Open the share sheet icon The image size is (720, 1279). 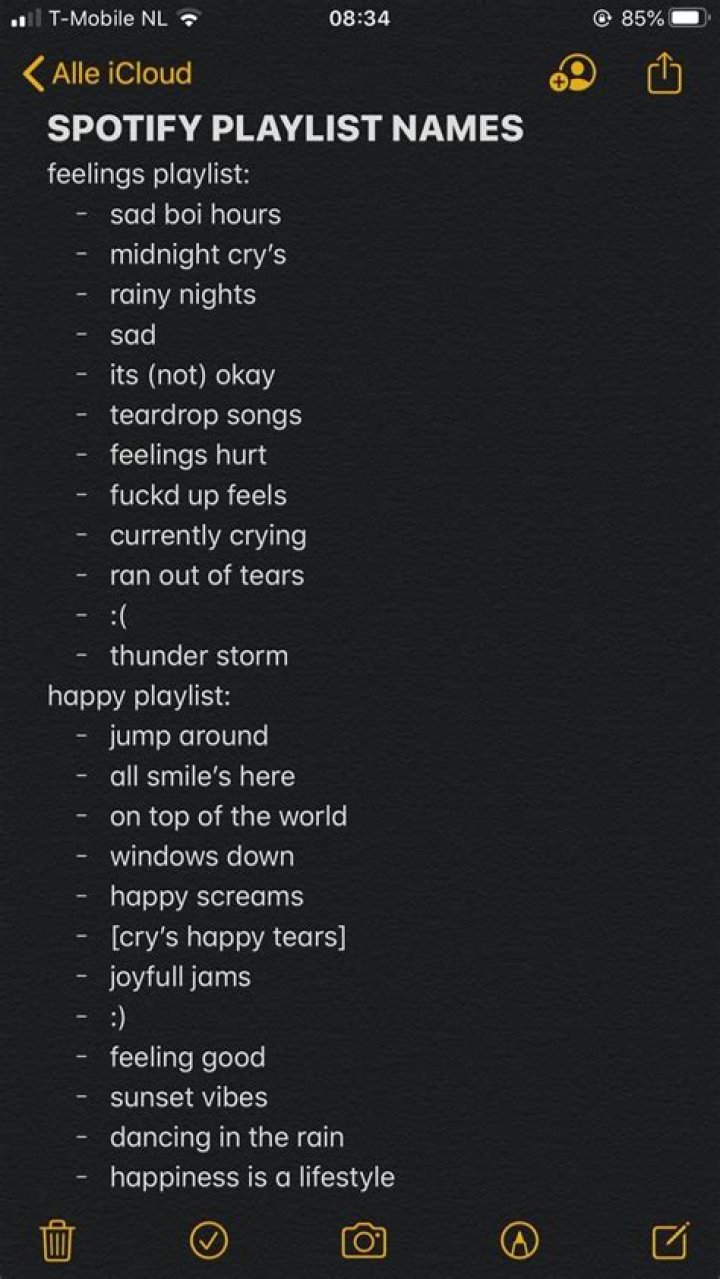[665, 73]
